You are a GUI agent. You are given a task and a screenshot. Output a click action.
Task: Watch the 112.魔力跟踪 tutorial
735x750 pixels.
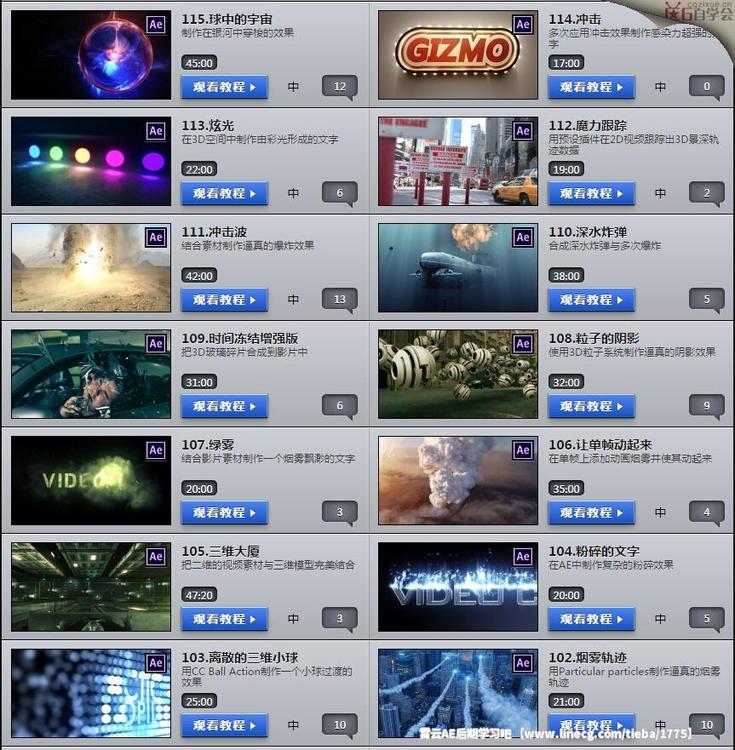tap(591, 193)
